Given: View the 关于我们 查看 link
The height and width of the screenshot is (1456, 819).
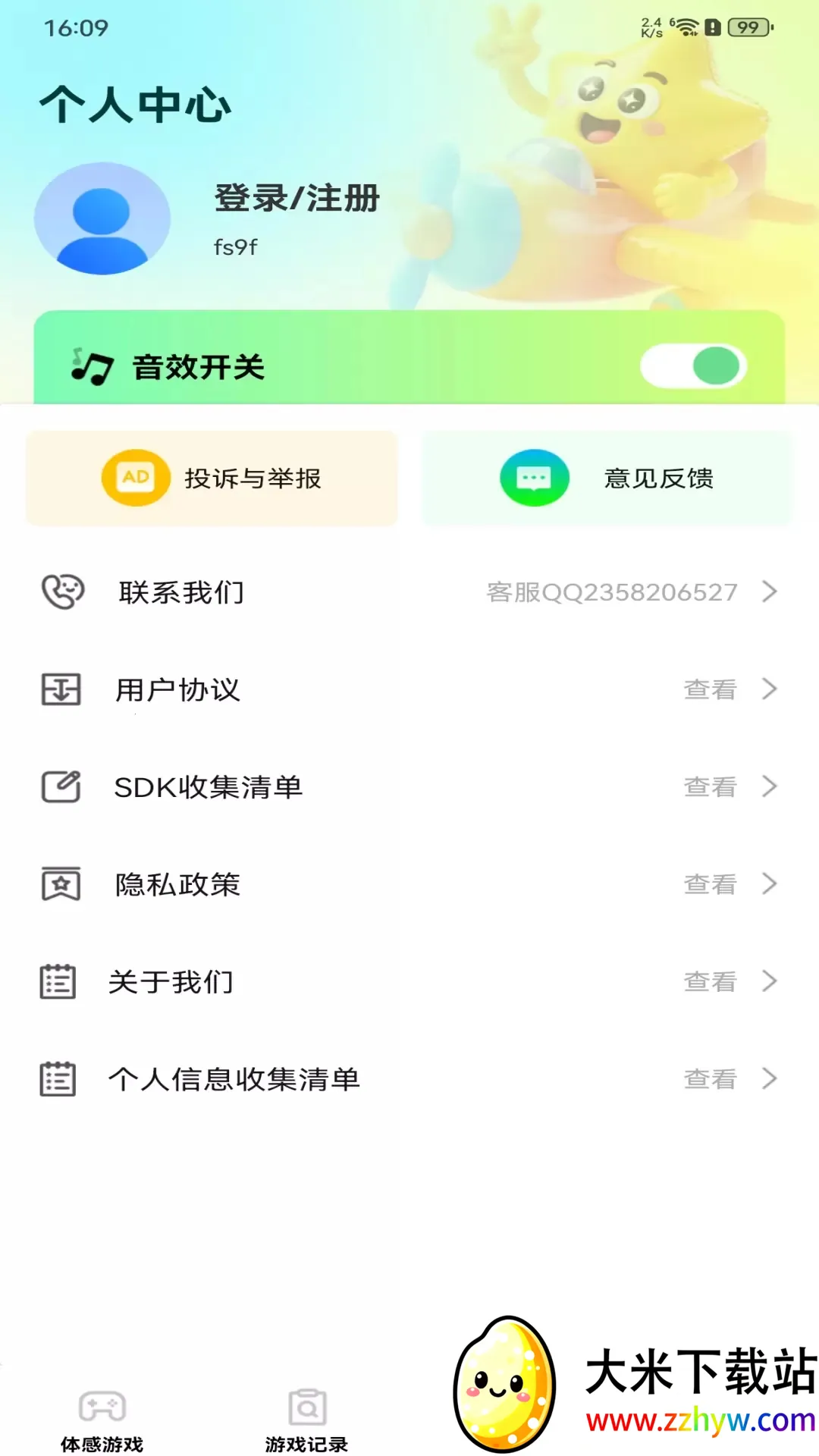Looking at the screenshot, I should tap(710, 981).
